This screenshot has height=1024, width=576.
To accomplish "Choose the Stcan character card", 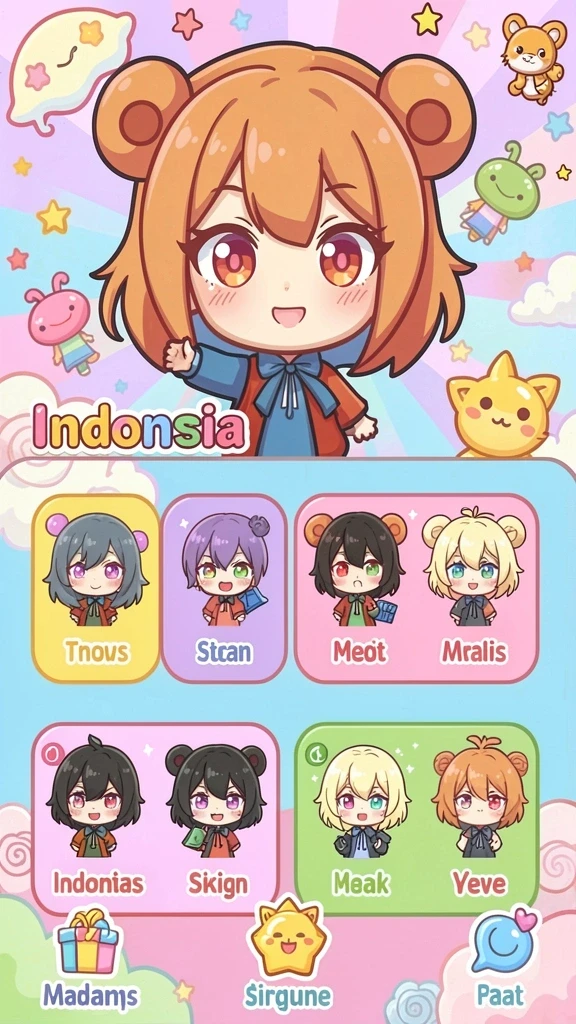I will click(x=224, y=588).
